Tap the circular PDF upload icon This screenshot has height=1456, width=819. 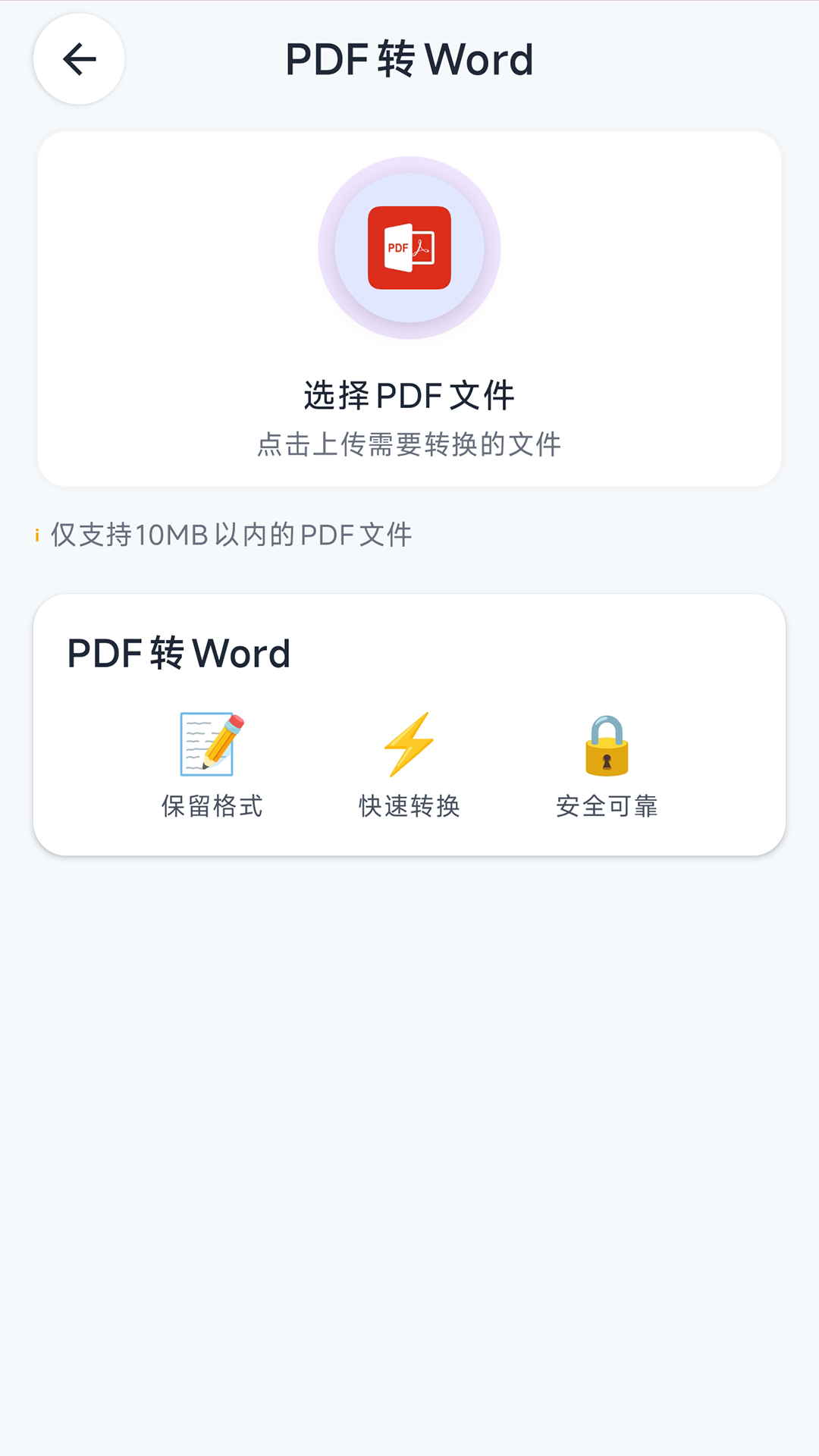(x=409, y=249)
